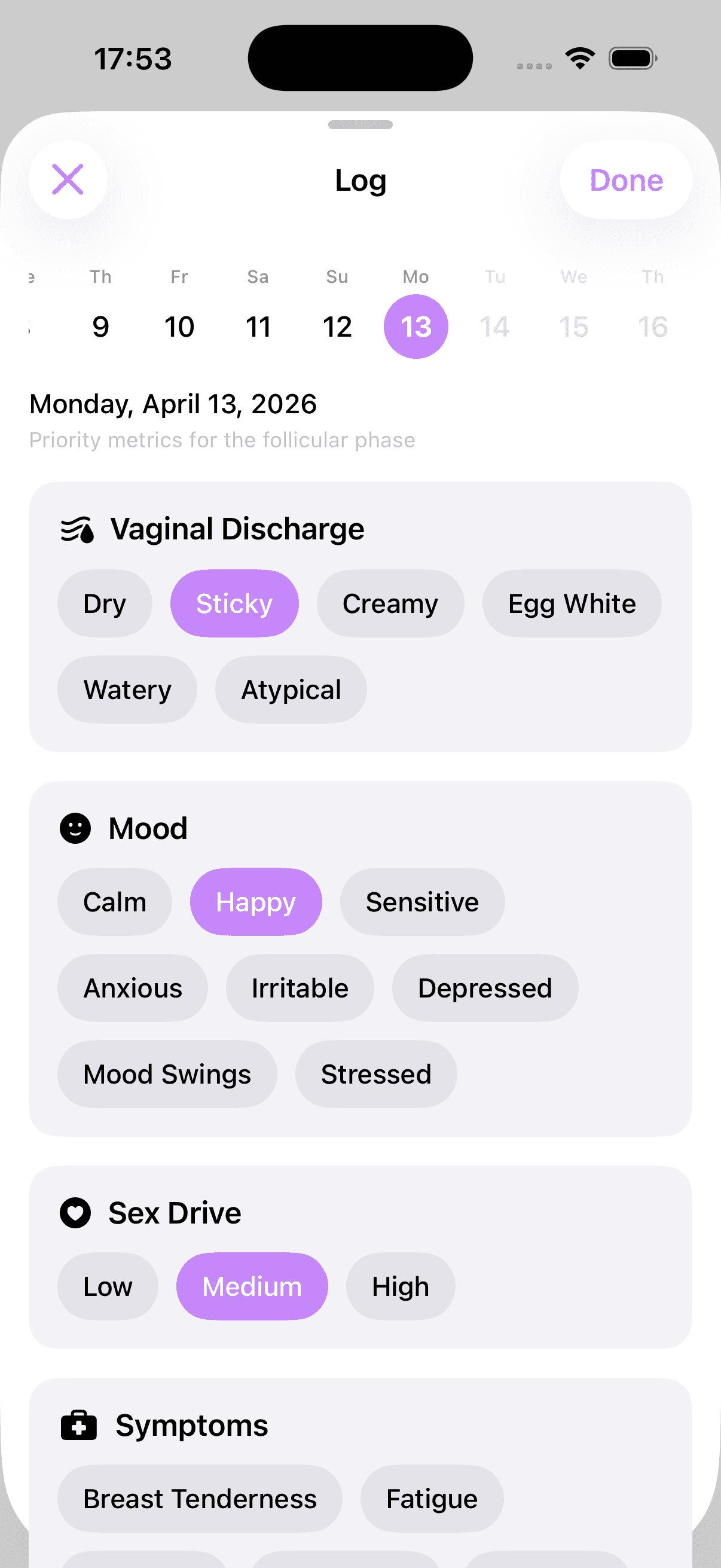
Task: Tap Done to save the log
Action: 625,179
